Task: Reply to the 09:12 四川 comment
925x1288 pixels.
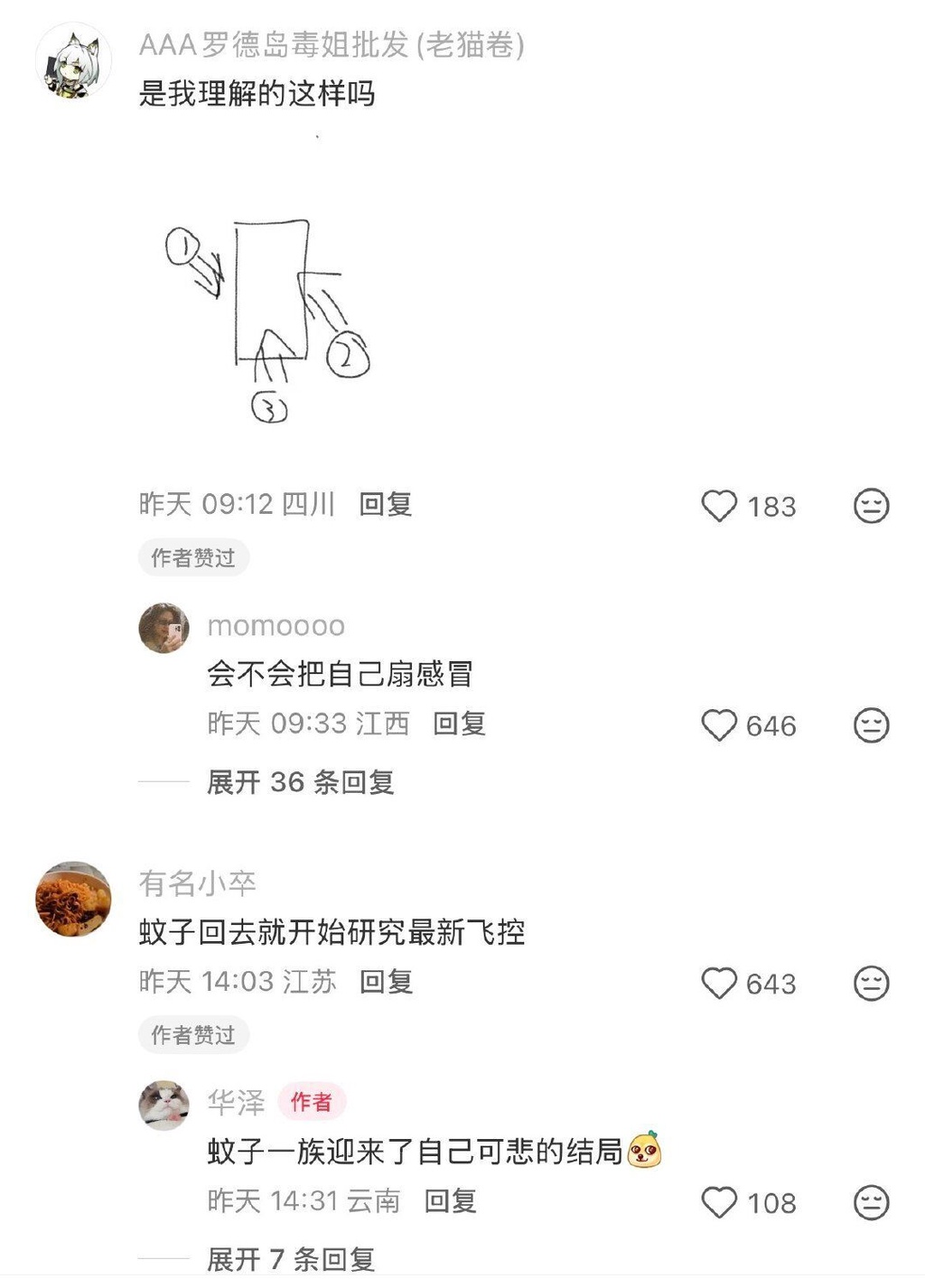Action: point(386,504)
